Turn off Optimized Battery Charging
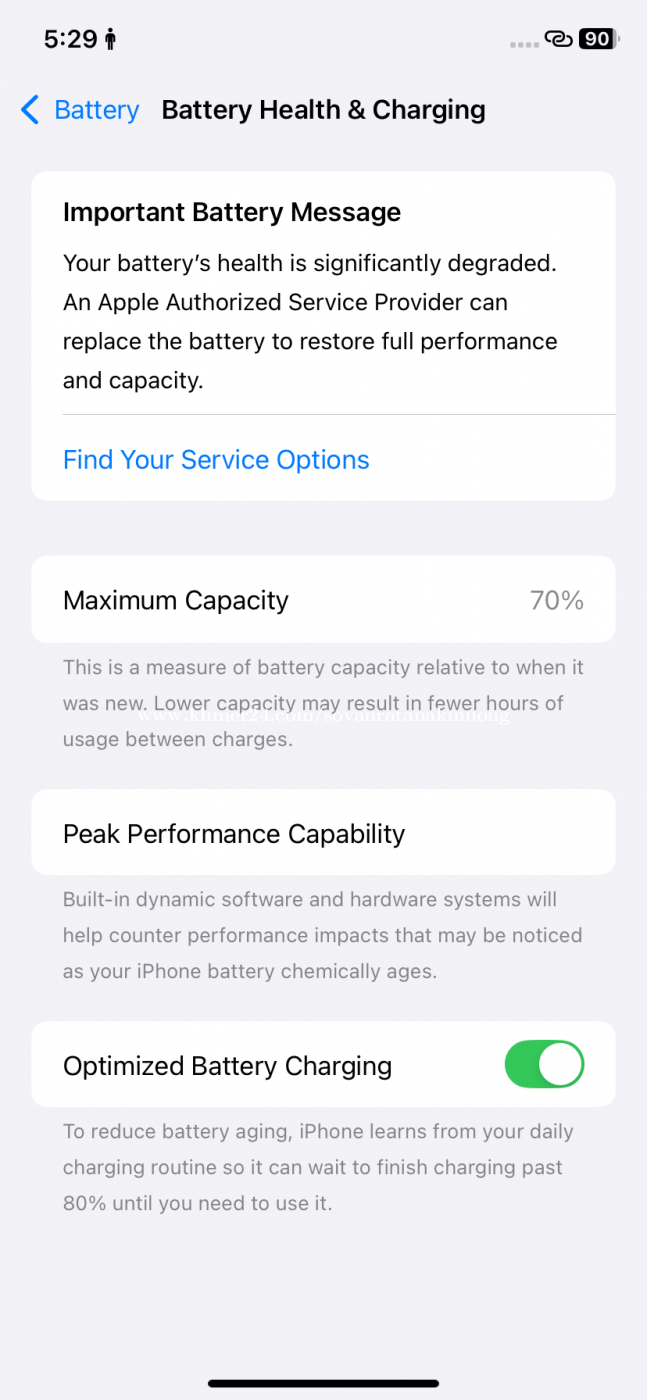 click(544, 1065)
